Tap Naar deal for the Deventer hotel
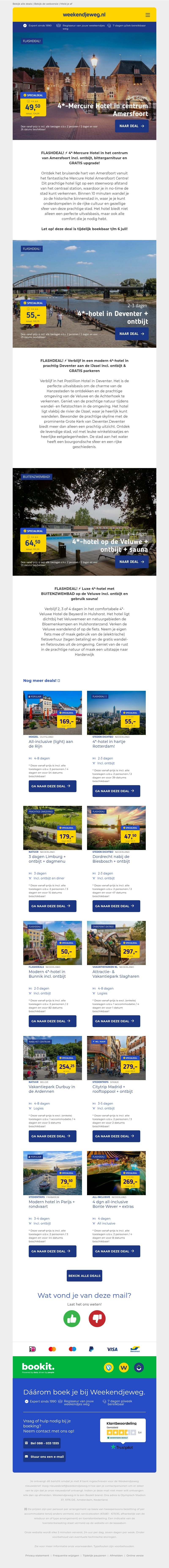Viewport: 169px width, 1568px height. click(x=131, y=334)
